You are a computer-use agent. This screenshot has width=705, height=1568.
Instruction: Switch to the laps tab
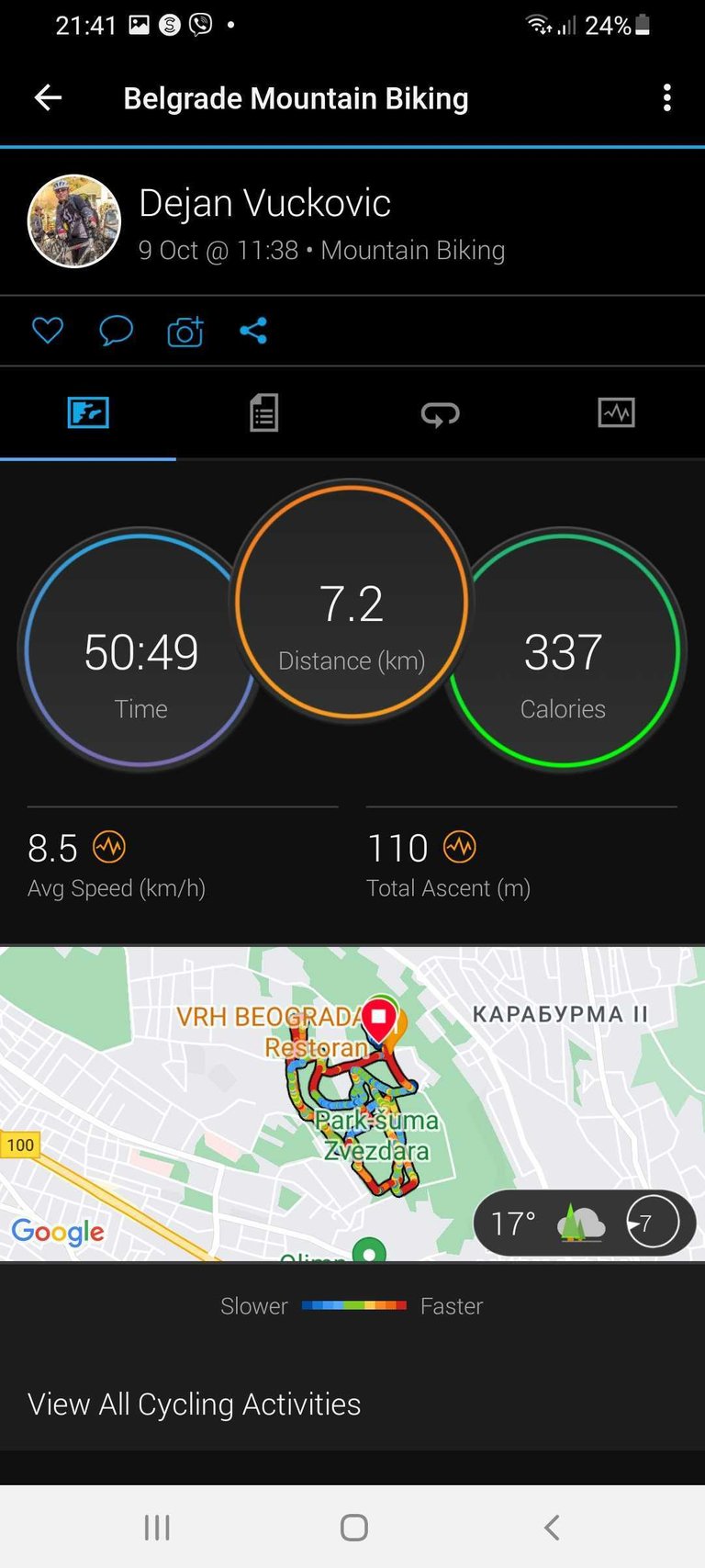click(x=441, y=412)
